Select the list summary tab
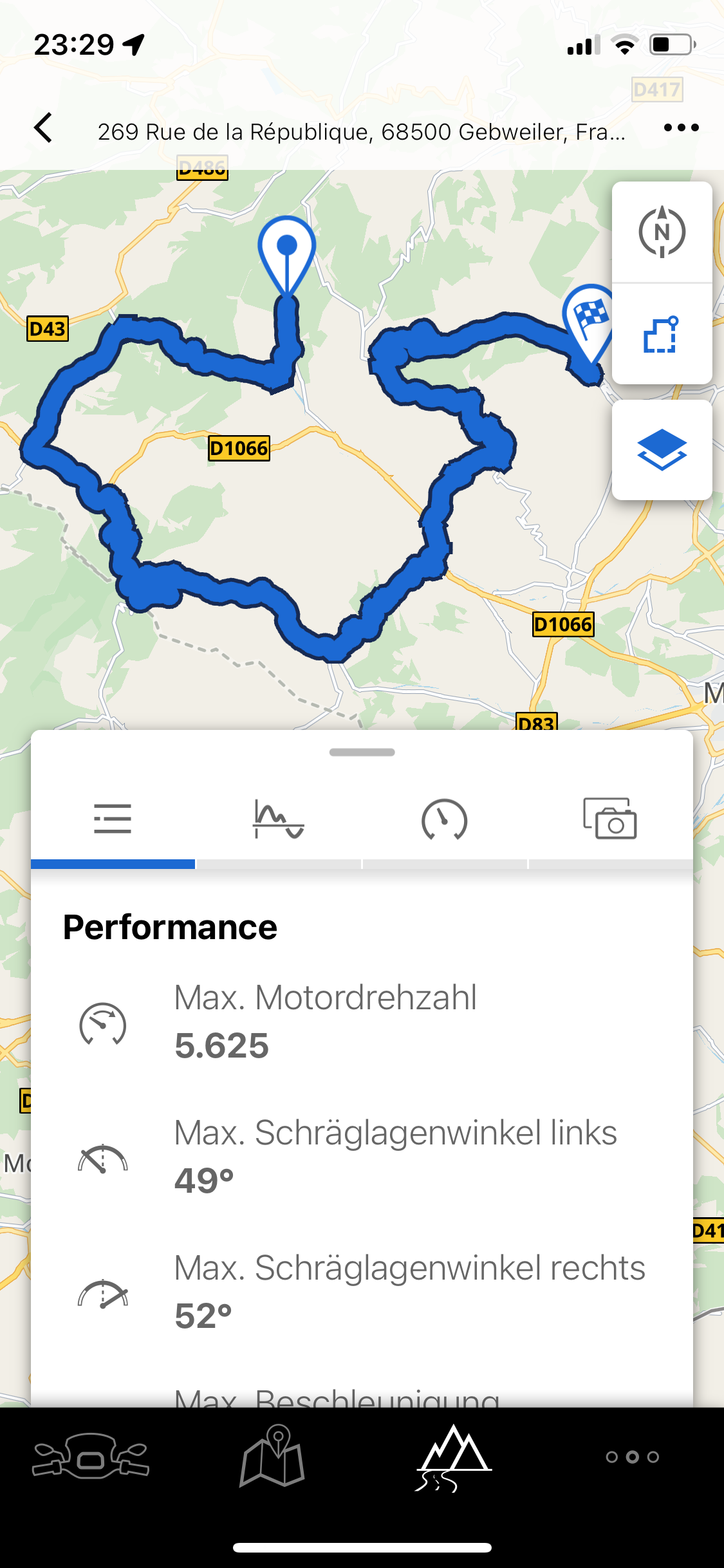This screenshot has width=724, height=1568. [x=113, y=819]
